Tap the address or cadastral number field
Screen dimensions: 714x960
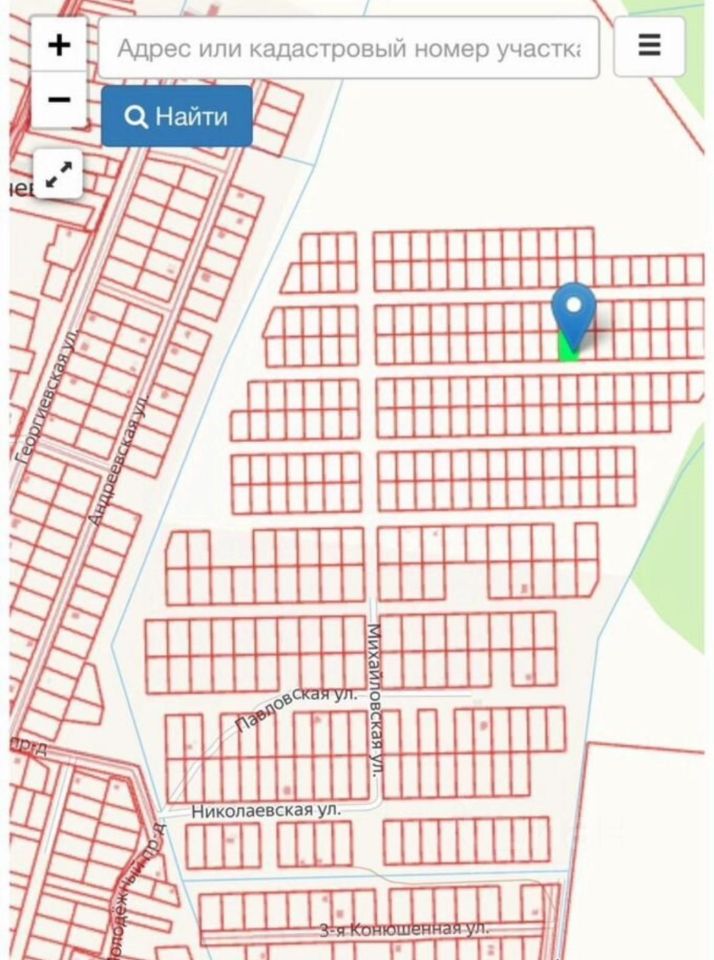(x=348, y=47)
